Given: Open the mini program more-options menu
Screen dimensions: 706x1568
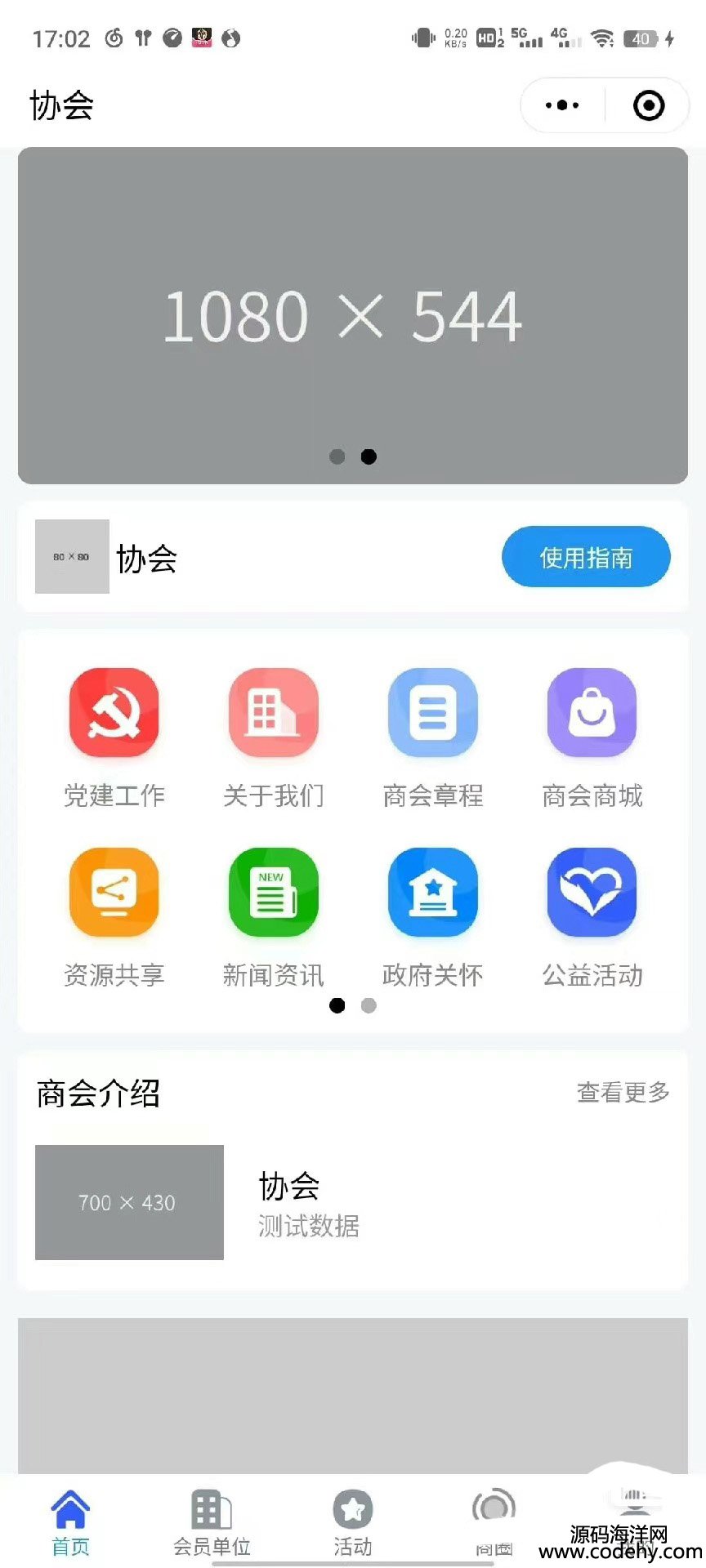Looking at the screenshot, I should [x=562, y=105].
